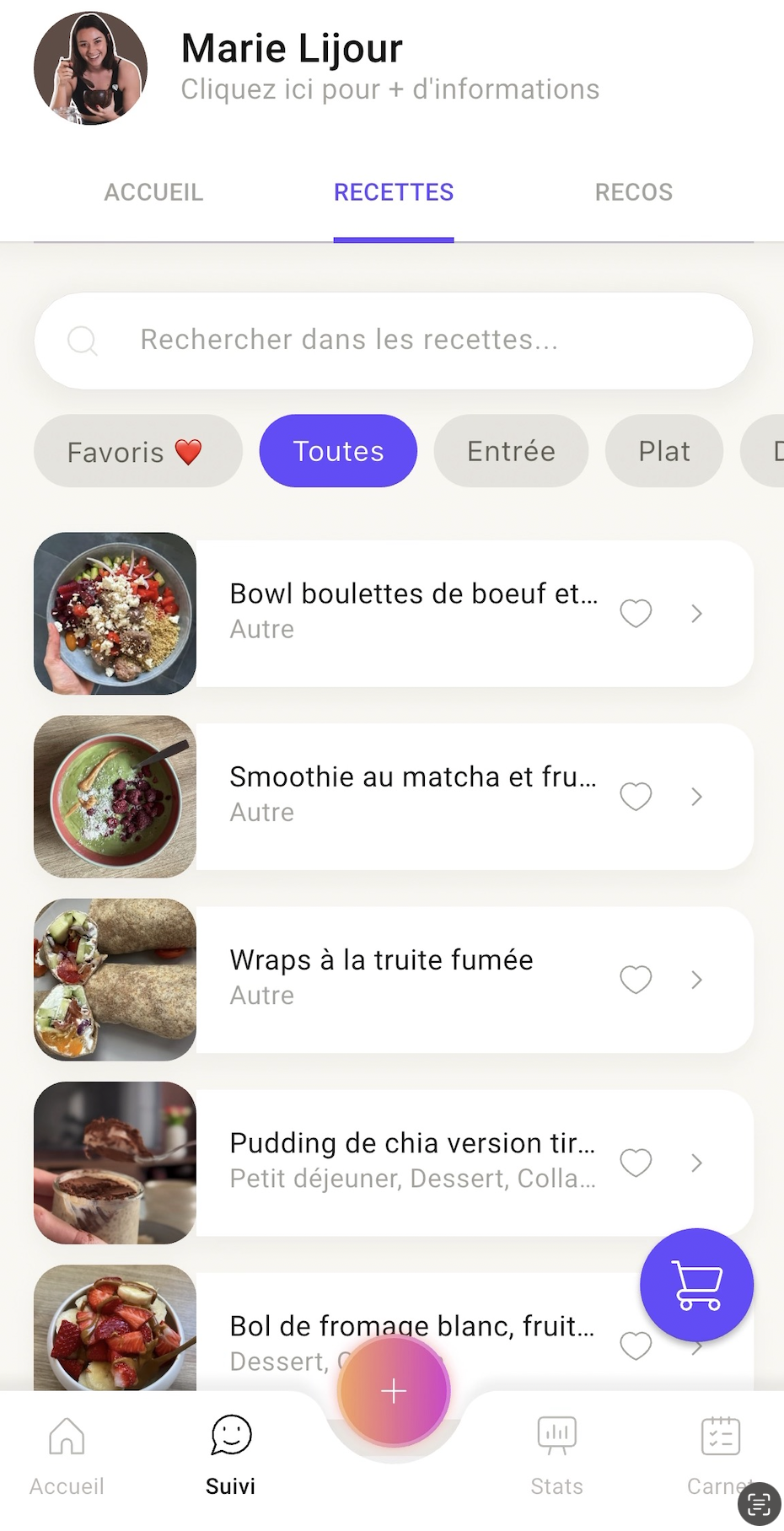Show all recipes with Toutes chip
This screenshot has width=784, height=1531.
(x=338, y=452)
